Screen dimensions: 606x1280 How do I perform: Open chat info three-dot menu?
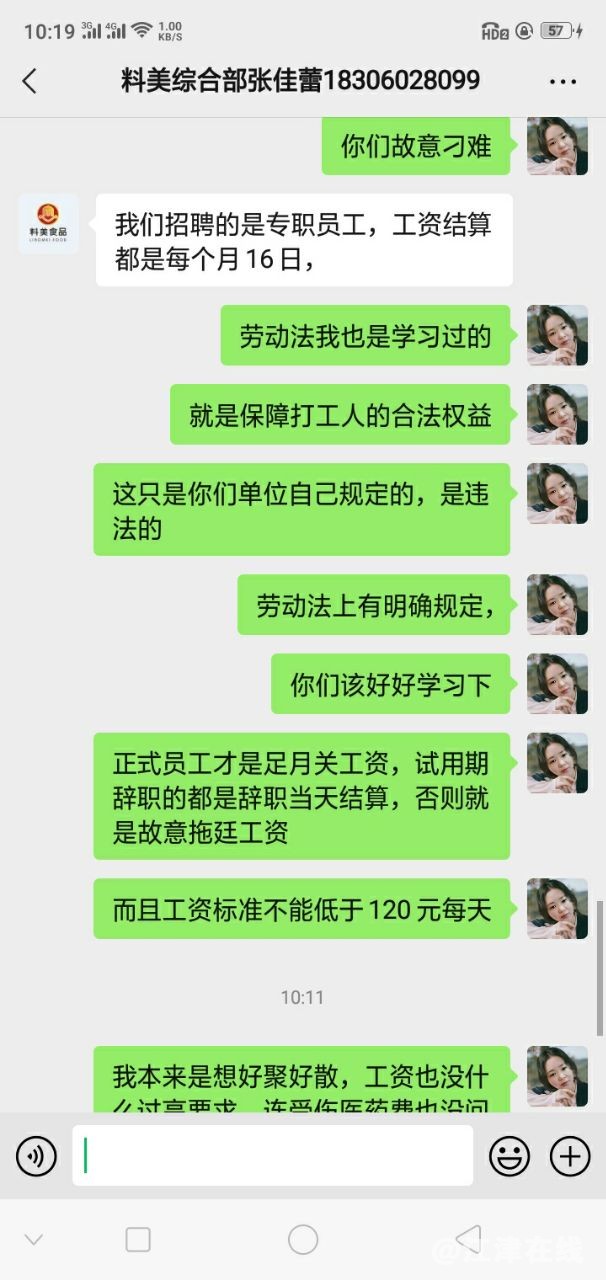(x=563, y=82)
